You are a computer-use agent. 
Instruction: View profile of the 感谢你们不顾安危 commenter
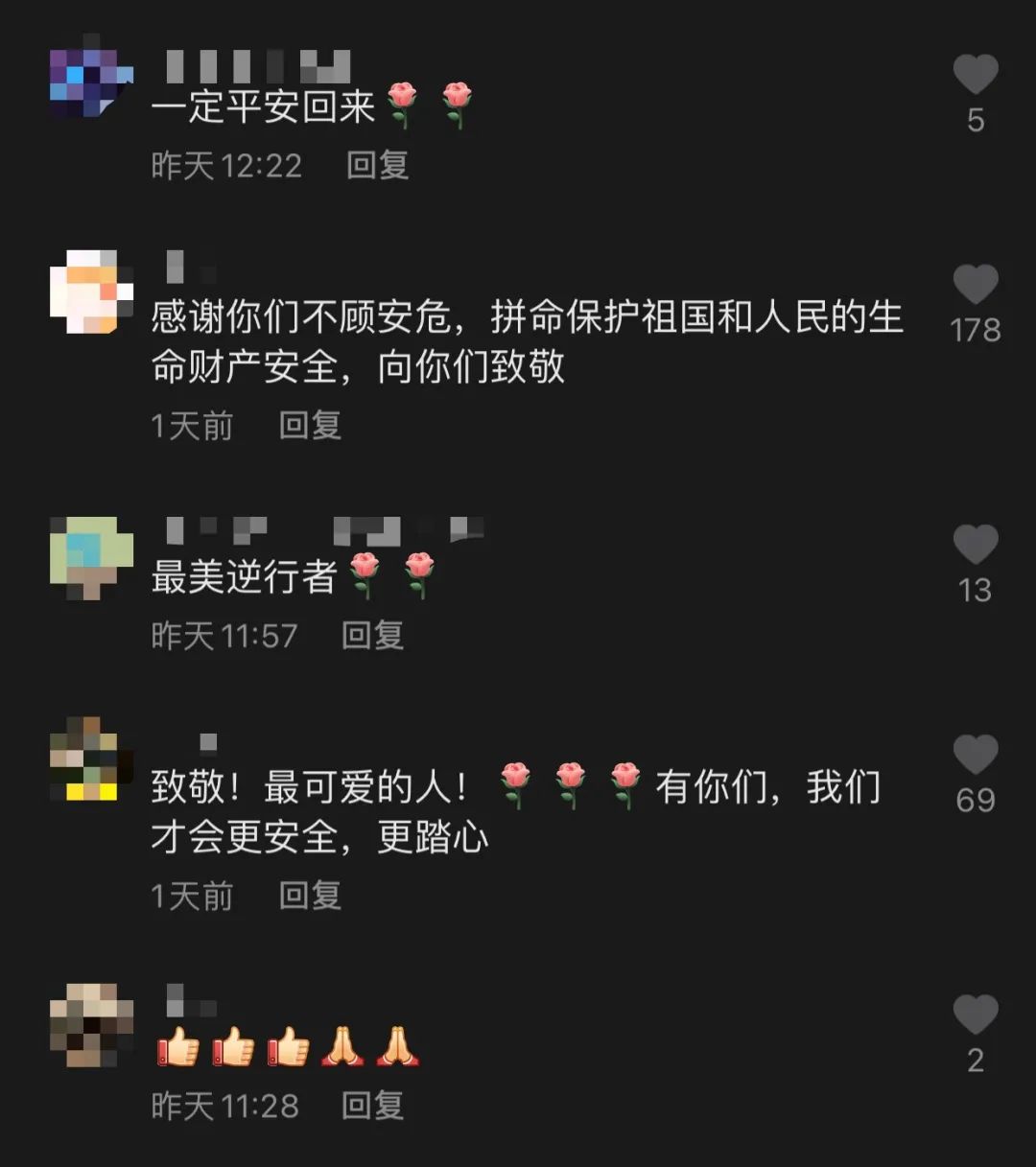coord(90,292)
